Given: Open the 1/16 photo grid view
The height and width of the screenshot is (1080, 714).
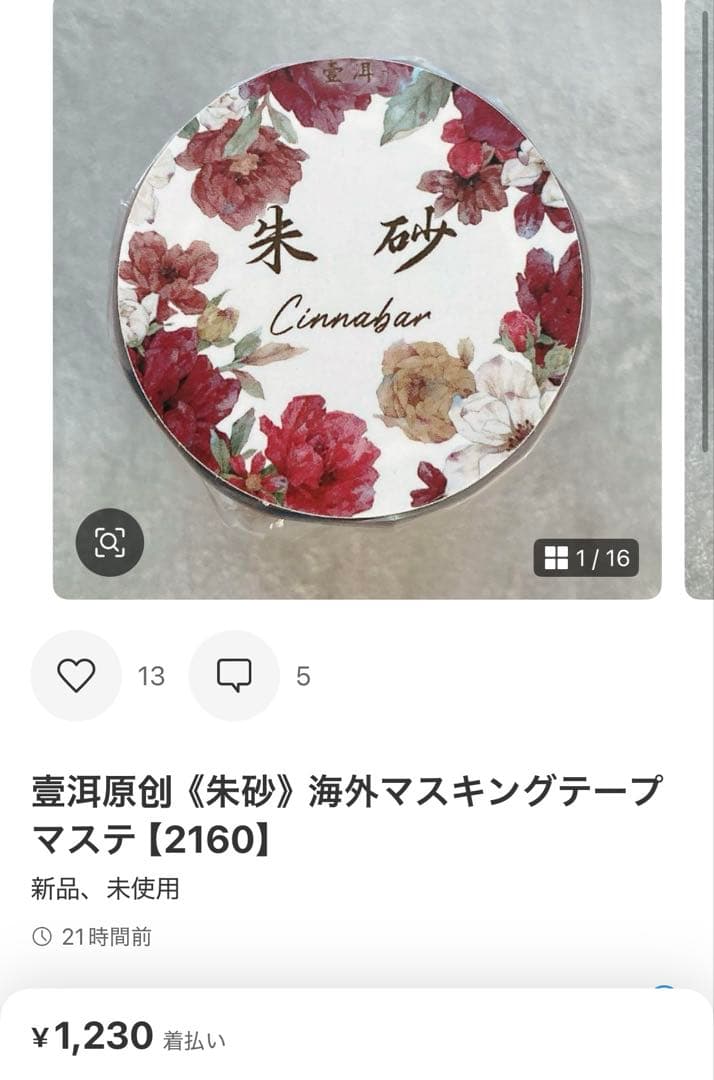Looking at the screenshot, I should [586, 557].
